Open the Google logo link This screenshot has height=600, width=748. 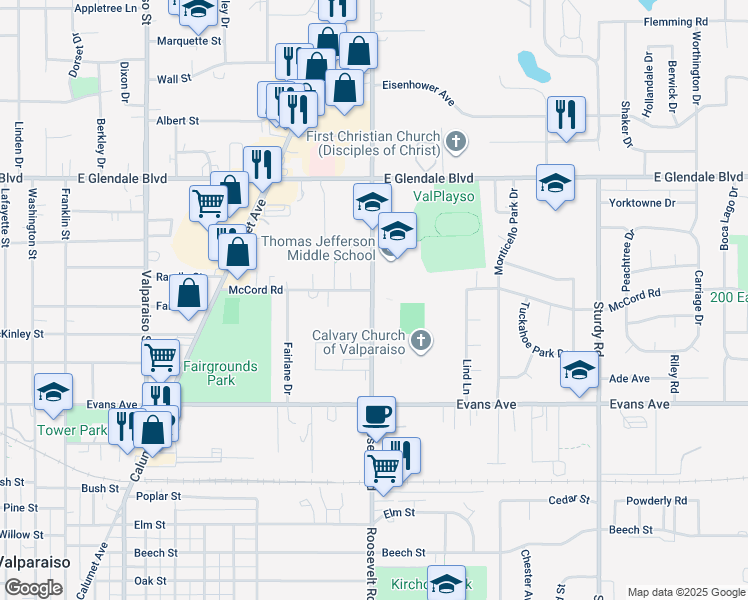pos(33,588)
